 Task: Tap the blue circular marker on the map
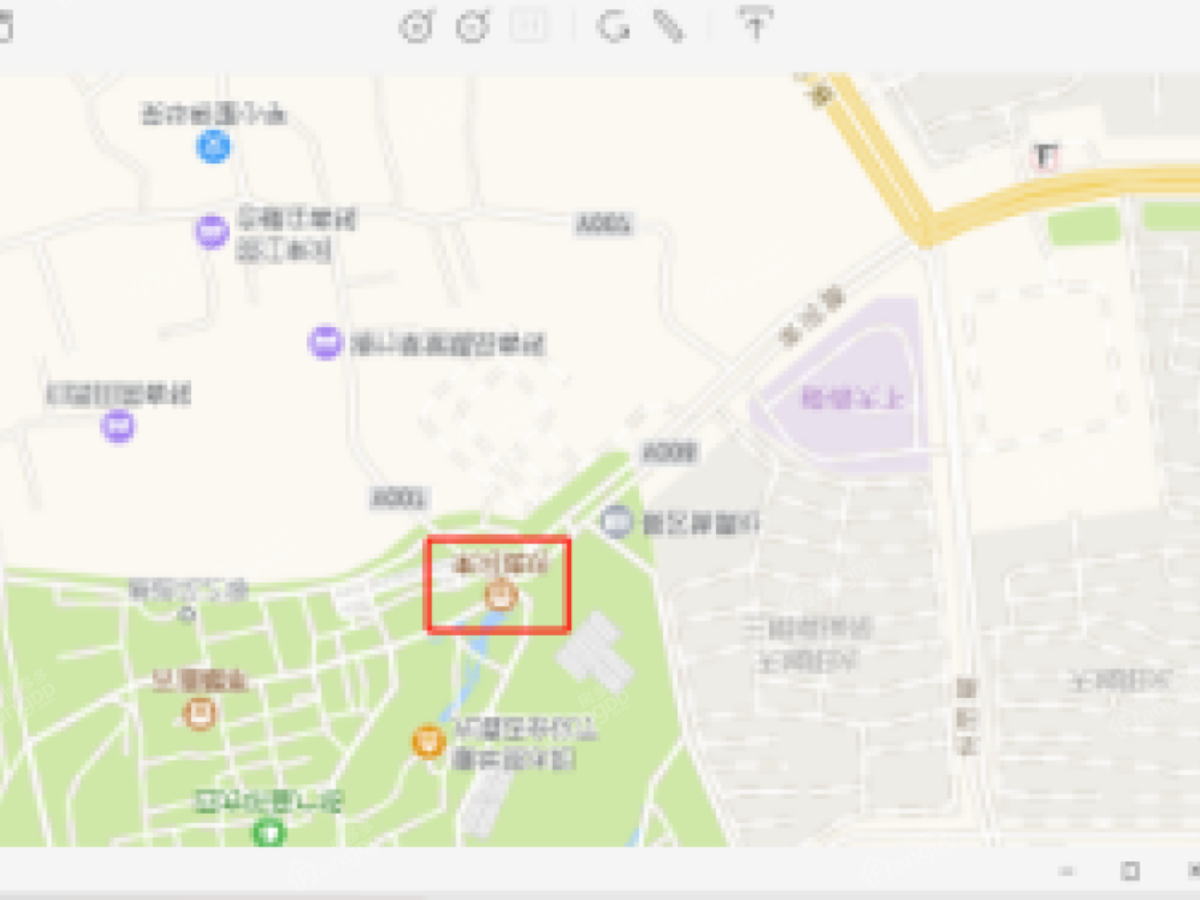213,148
